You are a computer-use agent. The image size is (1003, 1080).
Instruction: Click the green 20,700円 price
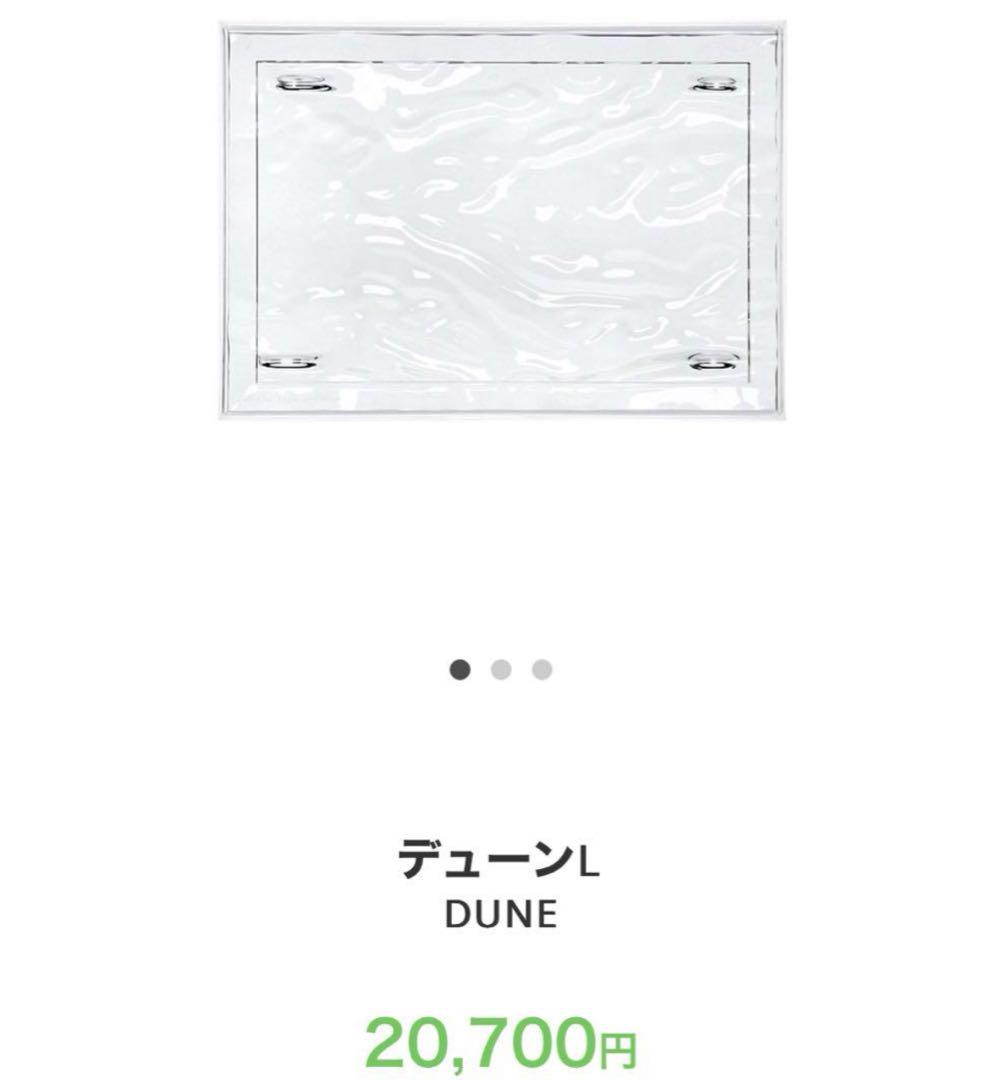pos(501,1040)
